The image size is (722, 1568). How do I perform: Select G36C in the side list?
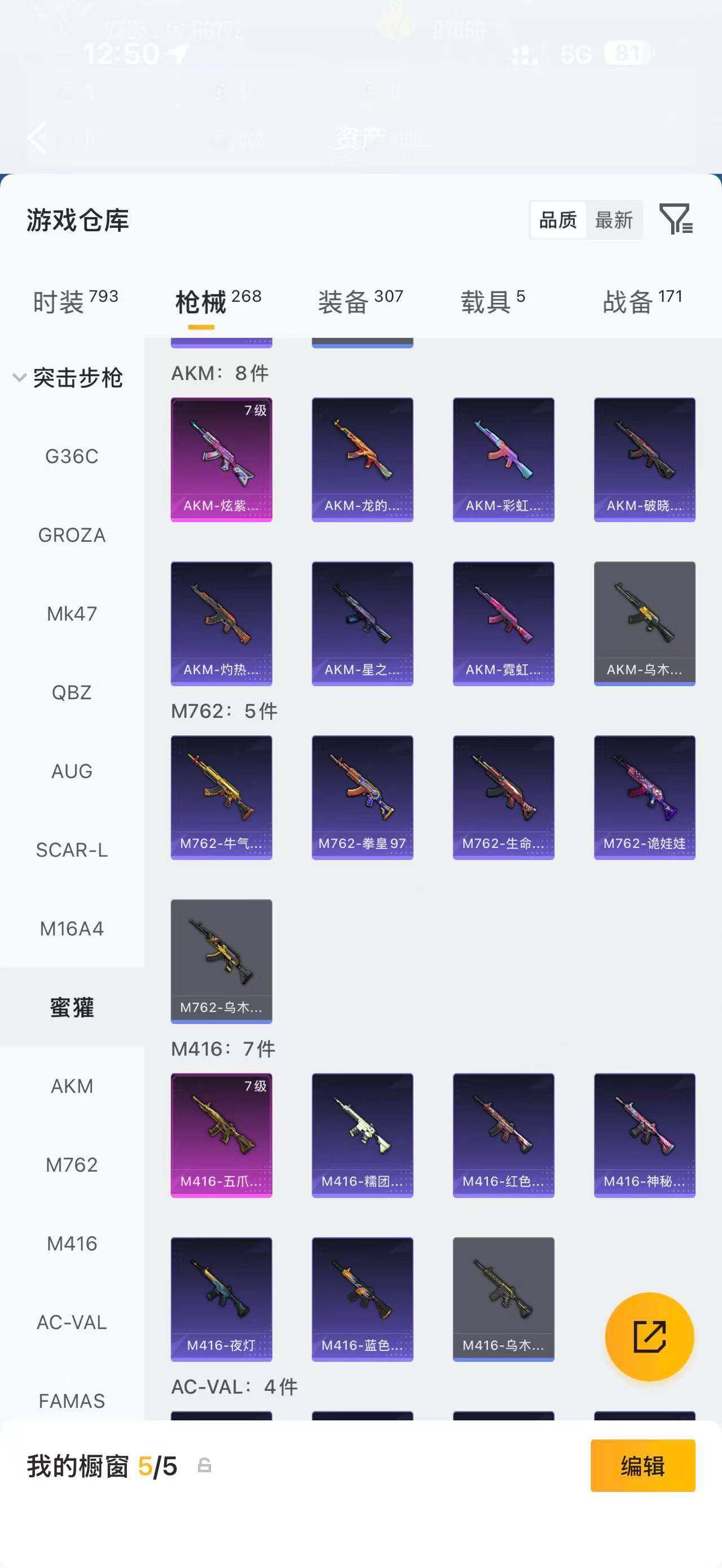72,456
